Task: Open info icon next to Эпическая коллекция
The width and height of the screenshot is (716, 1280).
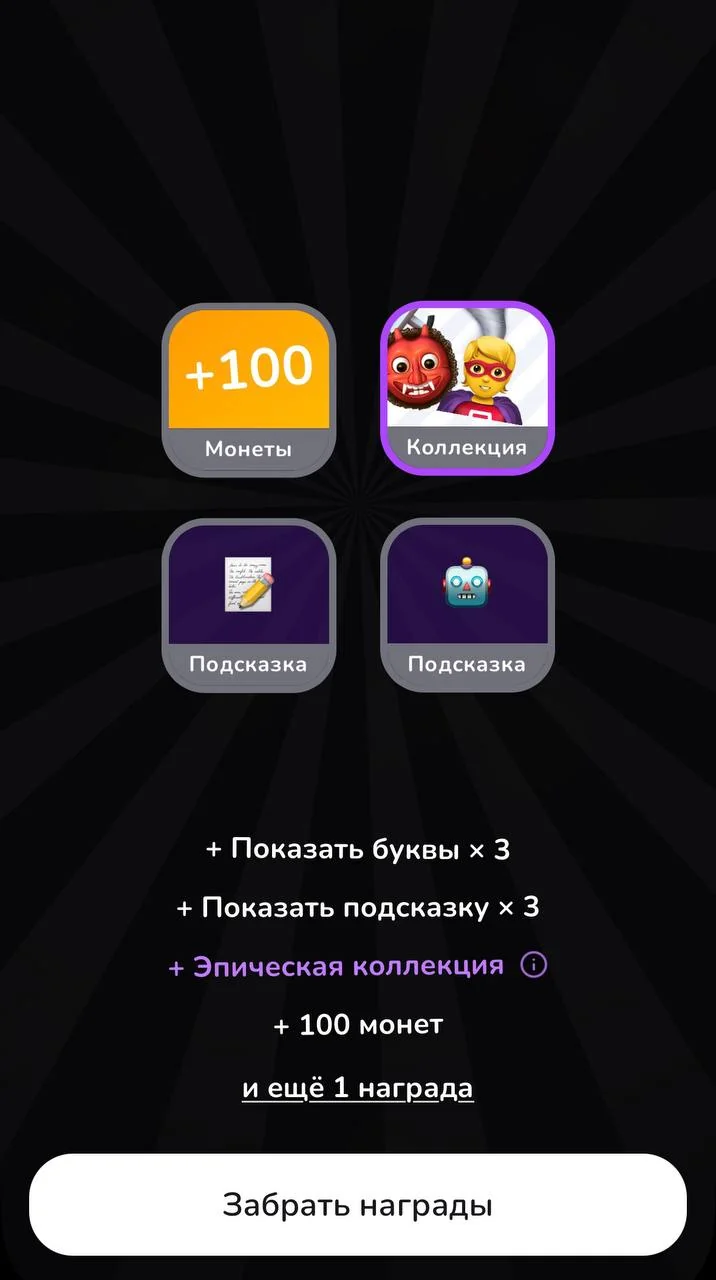Action: tap(535, 966)
